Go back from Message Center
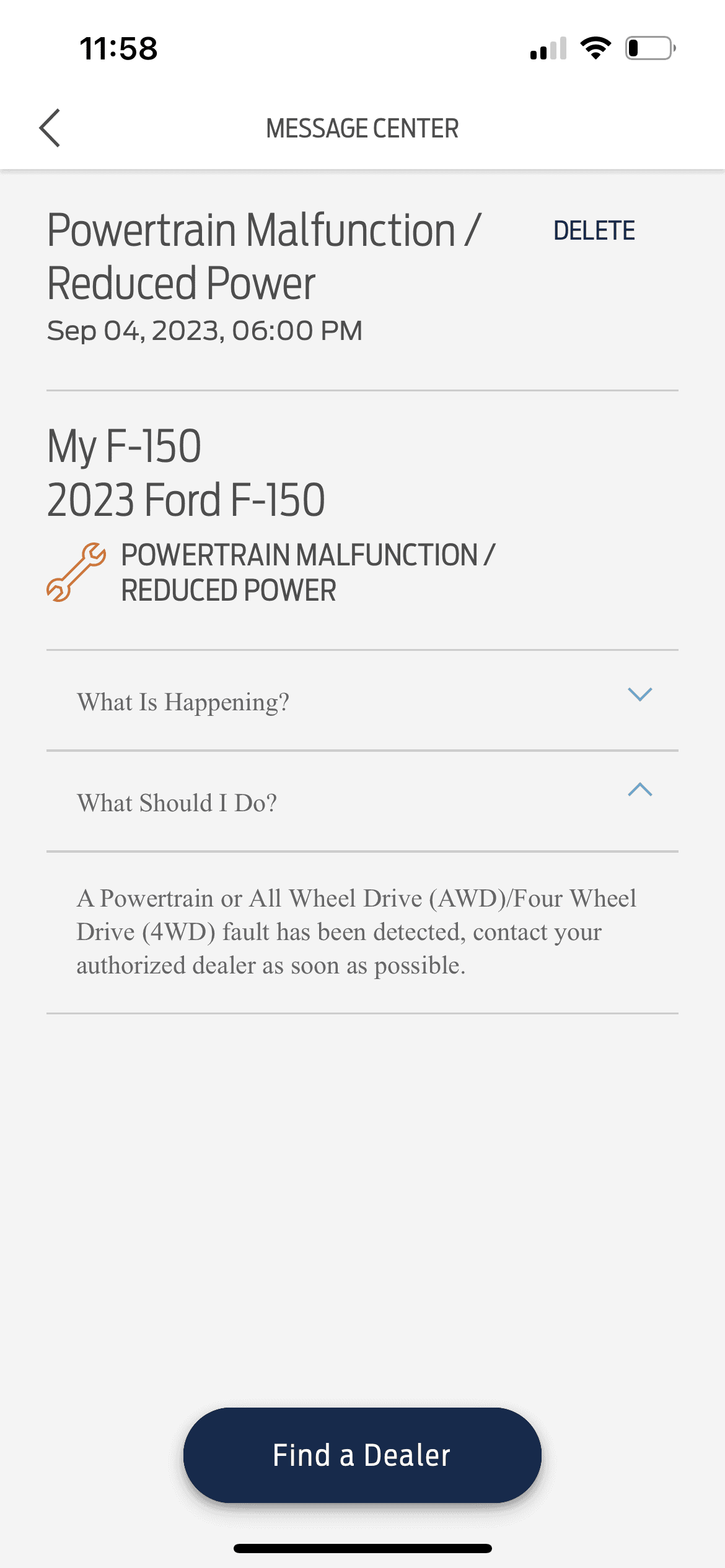This screenshot has height=1568, width=725. coord(50,128)
